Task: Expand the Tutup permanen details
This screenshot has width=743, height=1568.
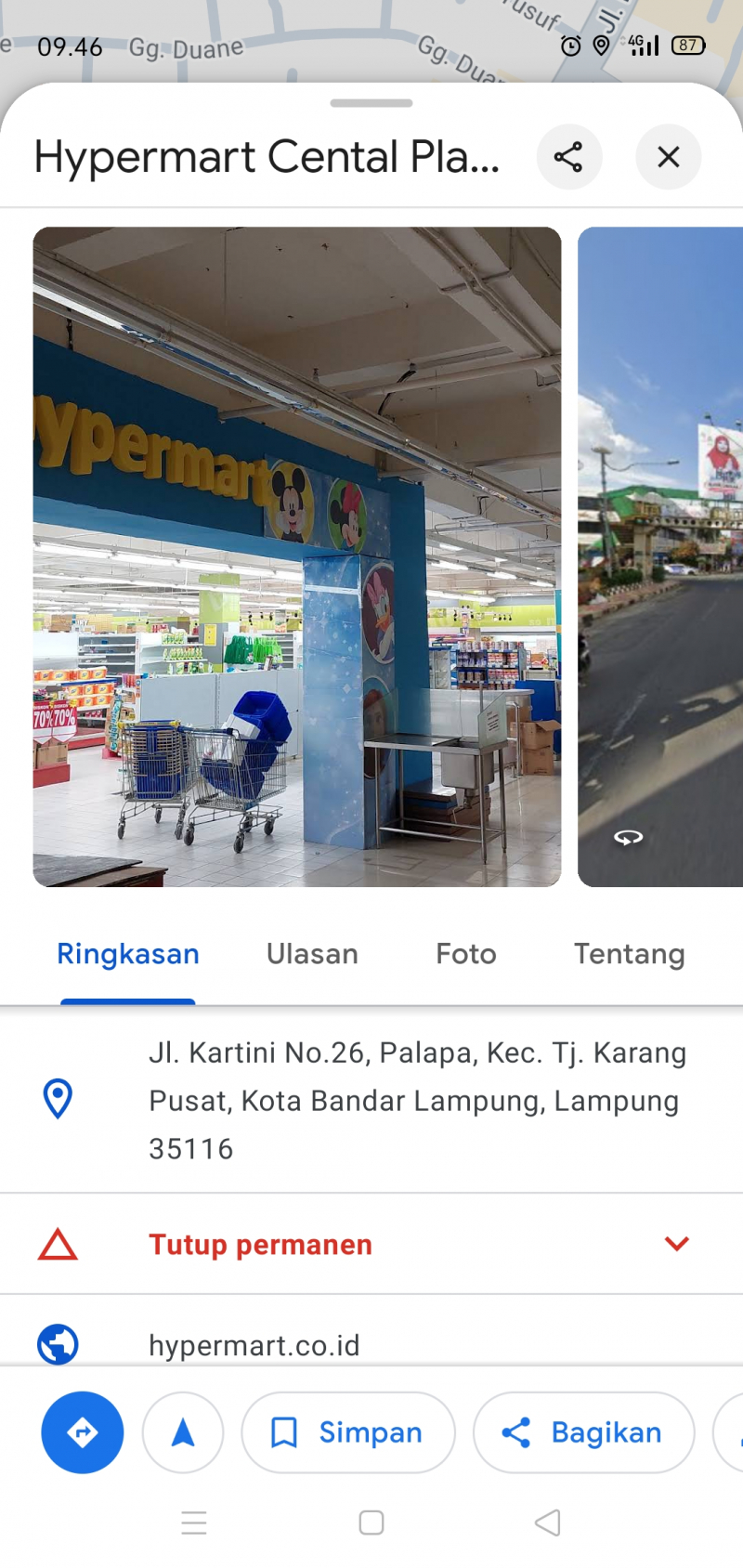Action: (x=676, y=1244)
